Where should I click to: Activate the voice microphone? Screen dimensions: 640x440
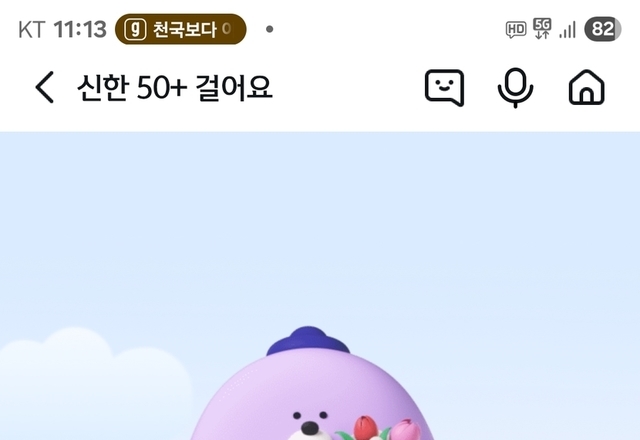[x=515, y=88]
